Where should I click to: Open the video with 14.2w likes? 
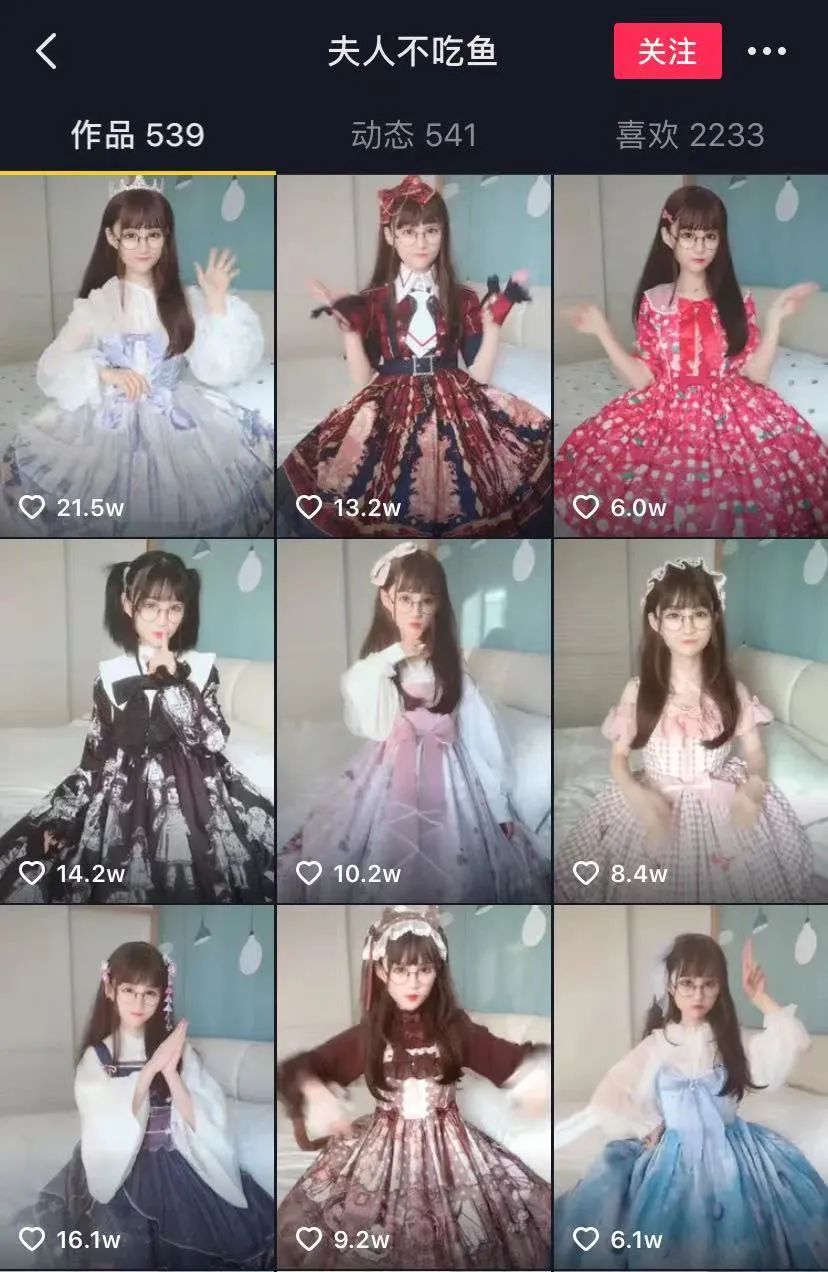[137, 720]
